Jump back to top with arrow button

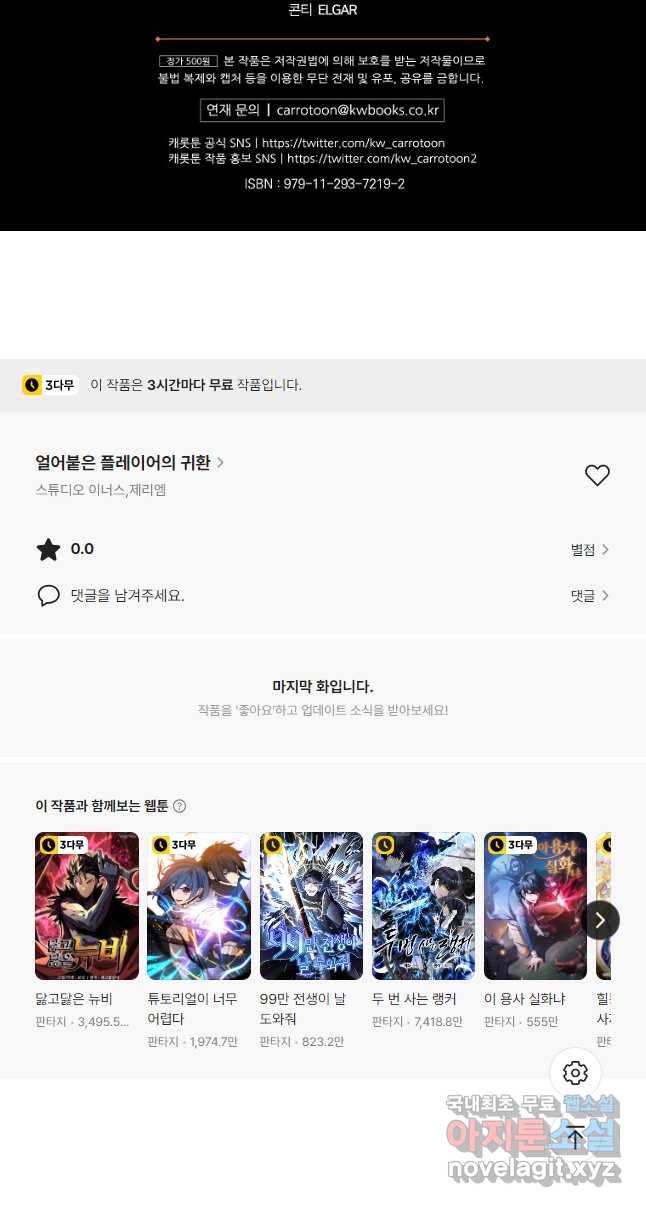575,1137
